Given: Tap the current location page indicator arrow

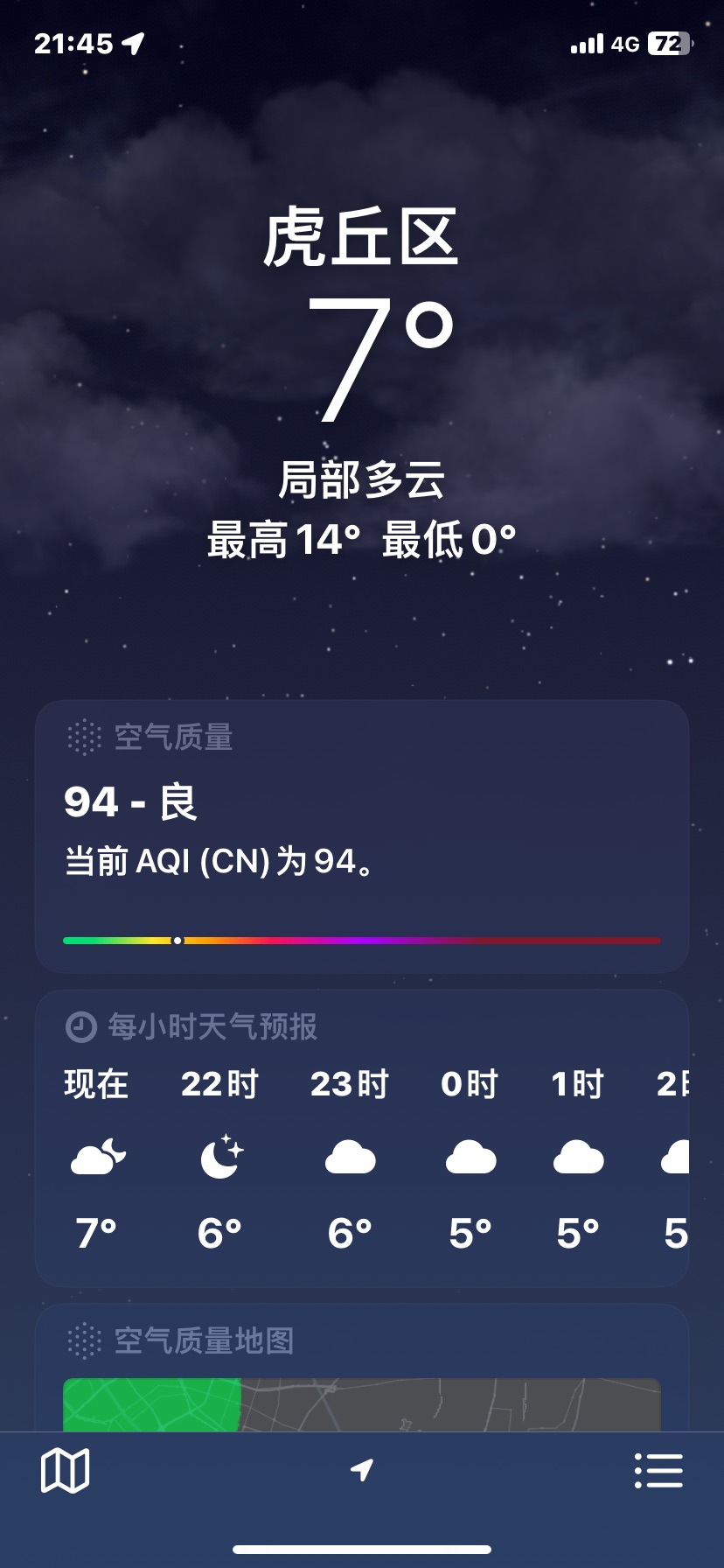Looking at the screenshot, I should point(362,1470).
